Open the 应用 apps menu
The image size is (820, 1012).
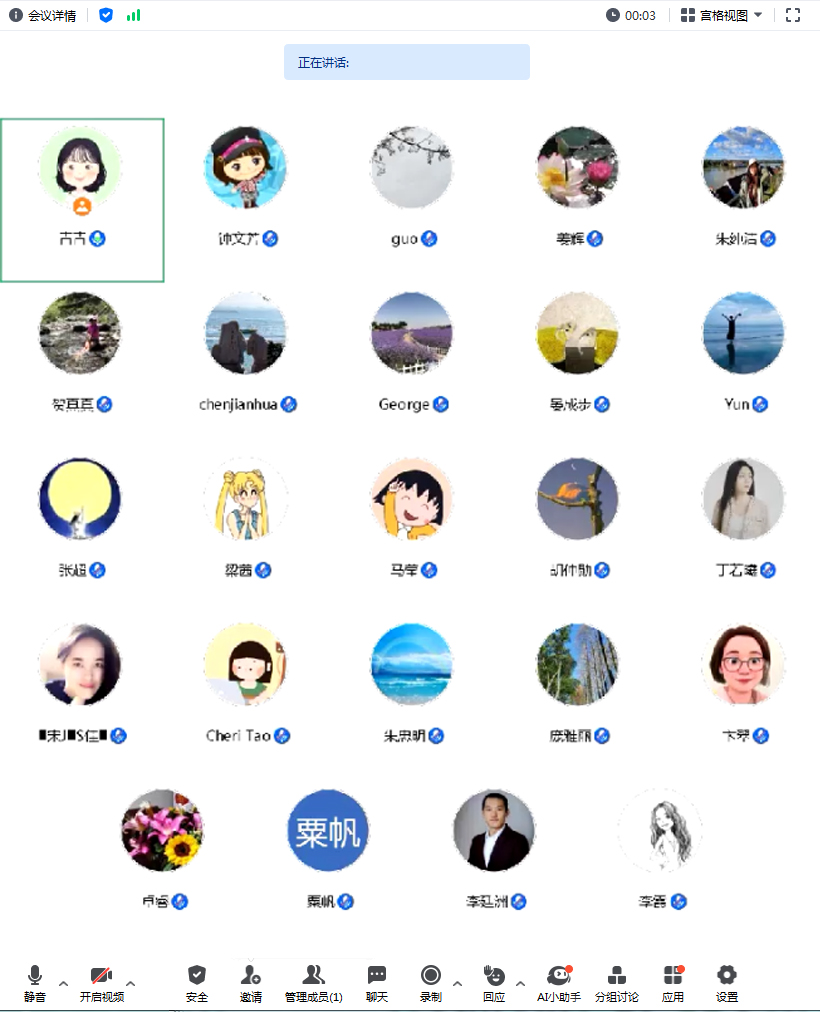coord(673,983)
